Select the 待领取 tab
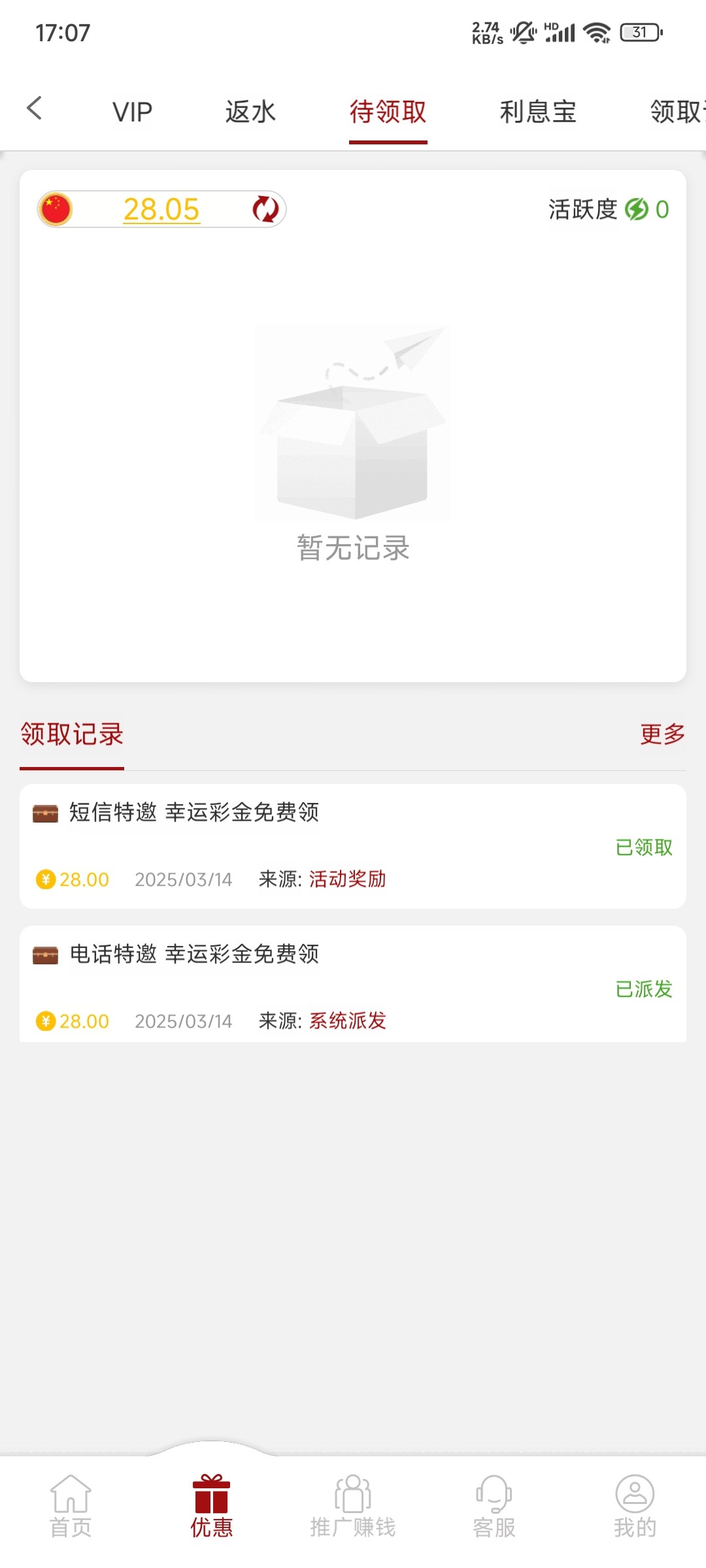706x1568 pixels. (388, 112)
